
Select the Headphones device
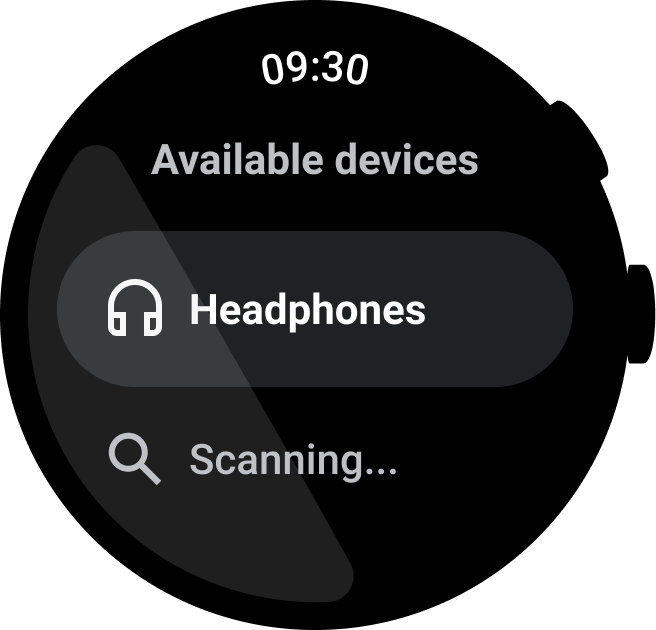click(314, 309)
